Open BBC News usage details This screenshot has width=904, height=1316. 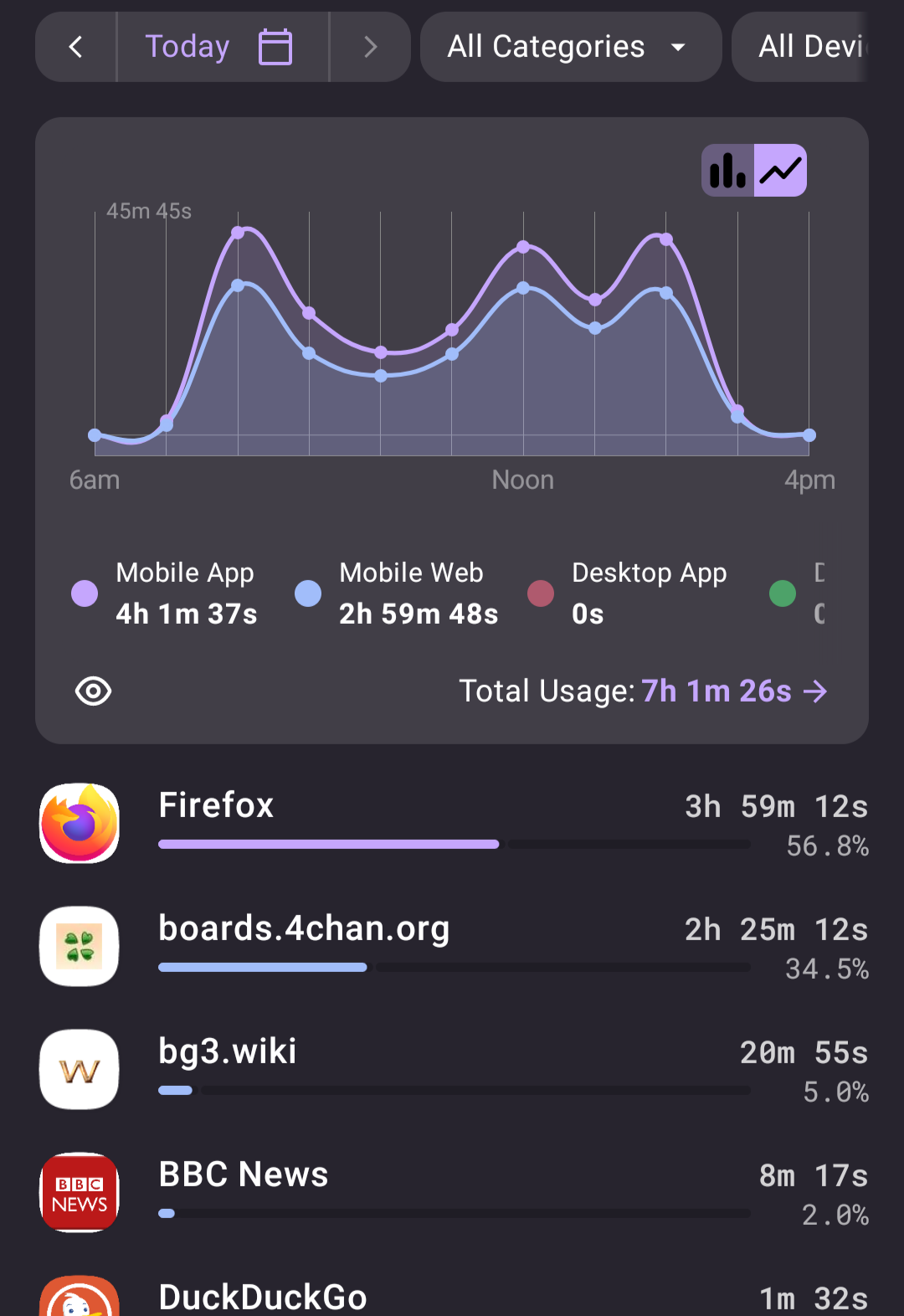pyautogui.click(x=452, y=1193)
